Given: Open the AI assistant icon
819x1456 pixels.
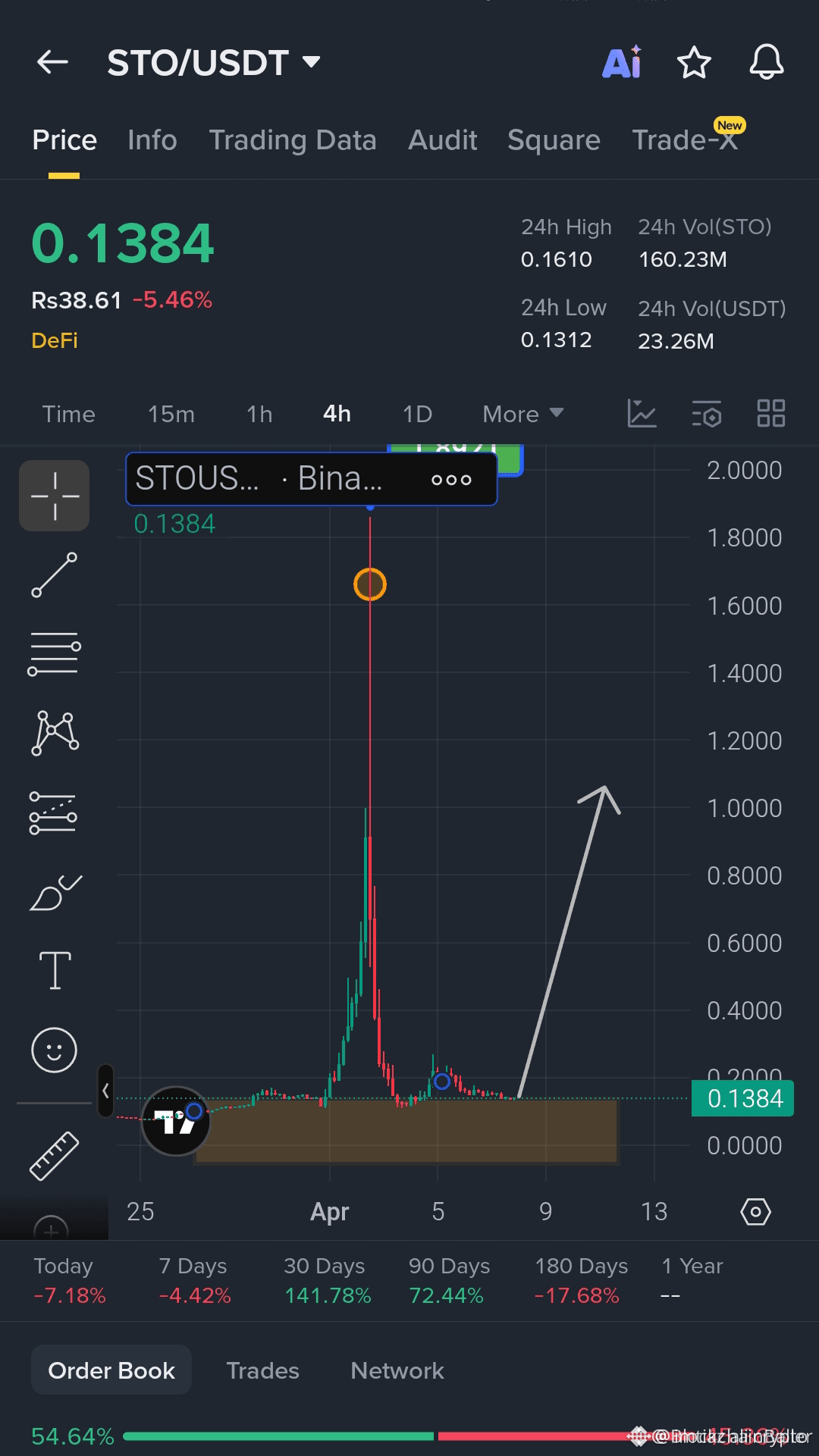Looking at the screenshot, I should coord(622,62).
